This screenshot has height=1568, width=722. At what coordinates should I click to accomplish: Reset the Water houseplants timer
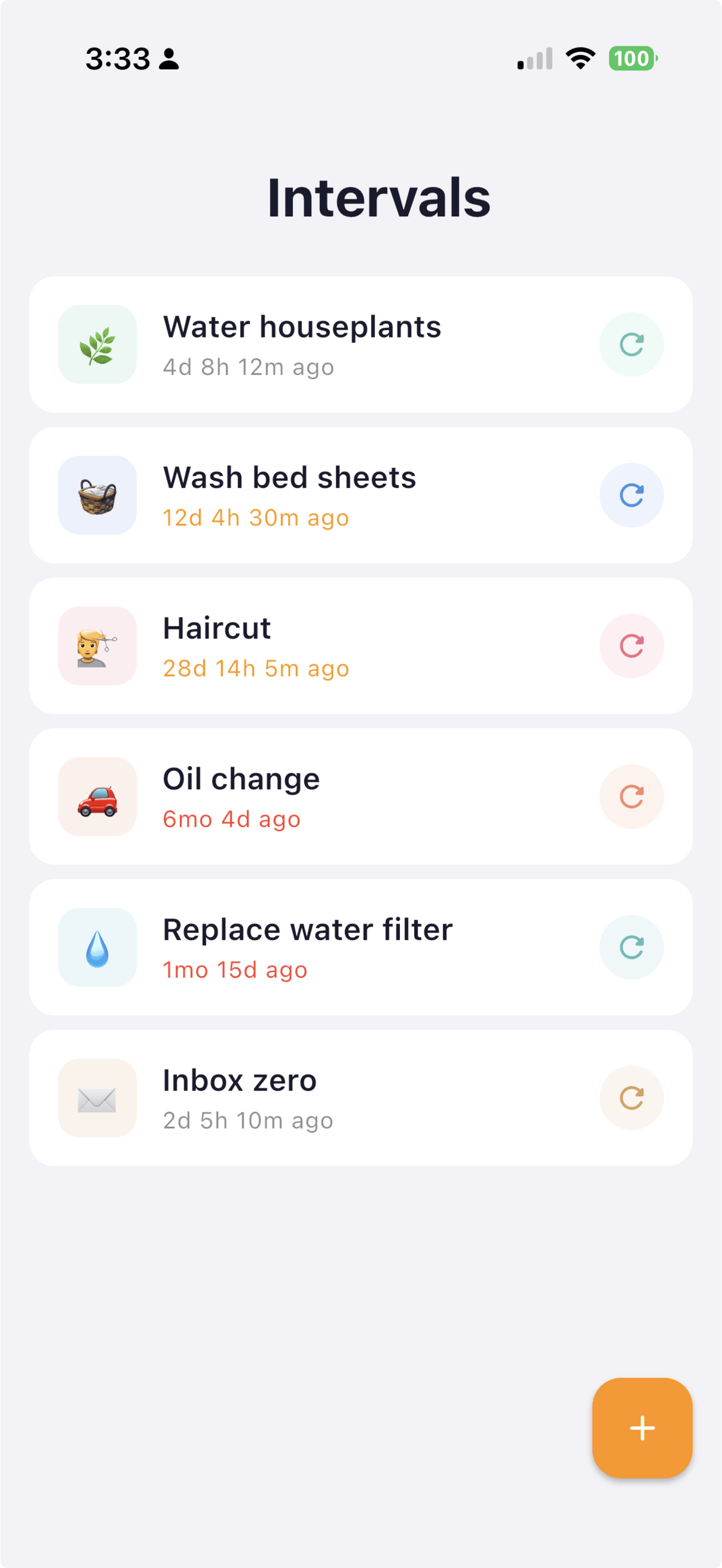click(x=631, y=344)
